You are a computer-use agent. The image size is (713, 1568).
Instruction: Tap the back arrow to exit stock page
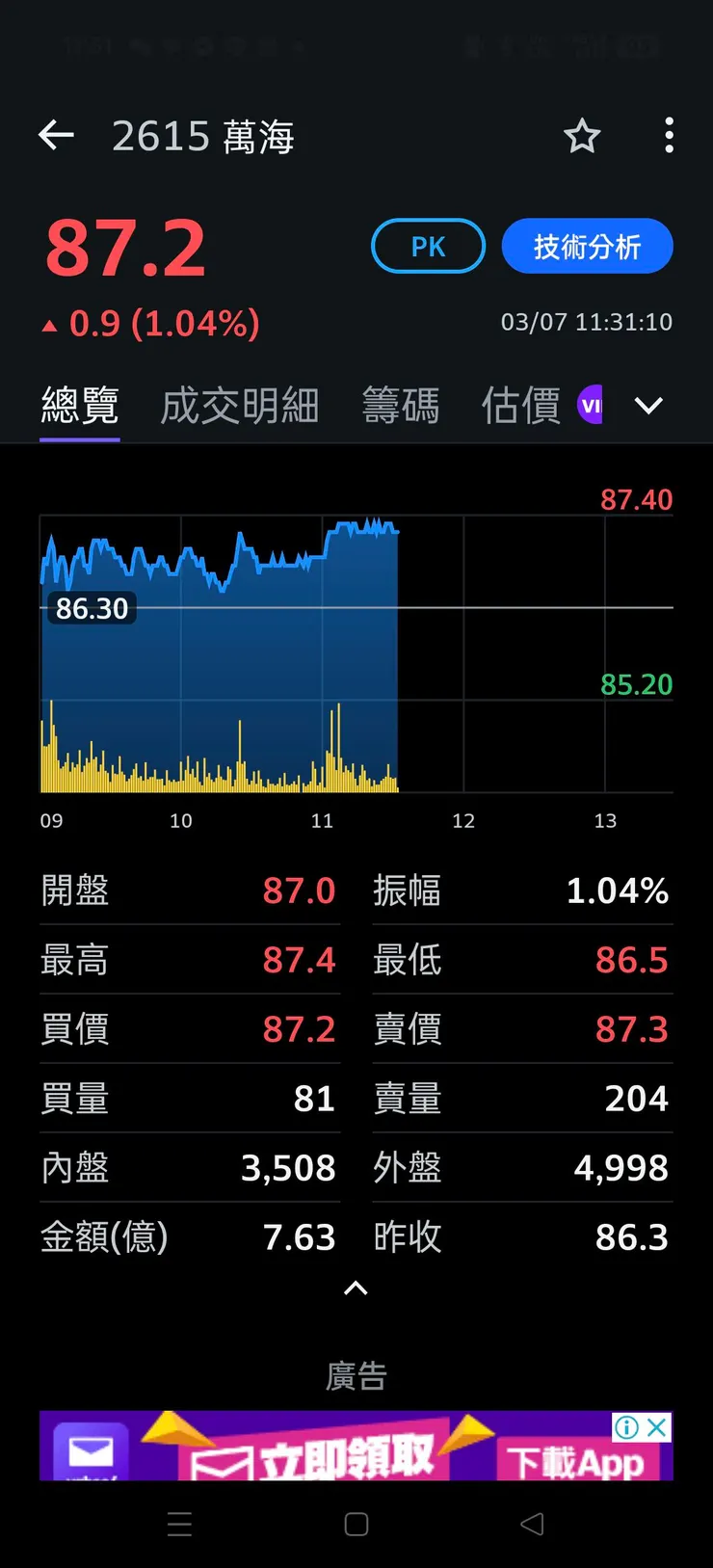tap(55, 135)
